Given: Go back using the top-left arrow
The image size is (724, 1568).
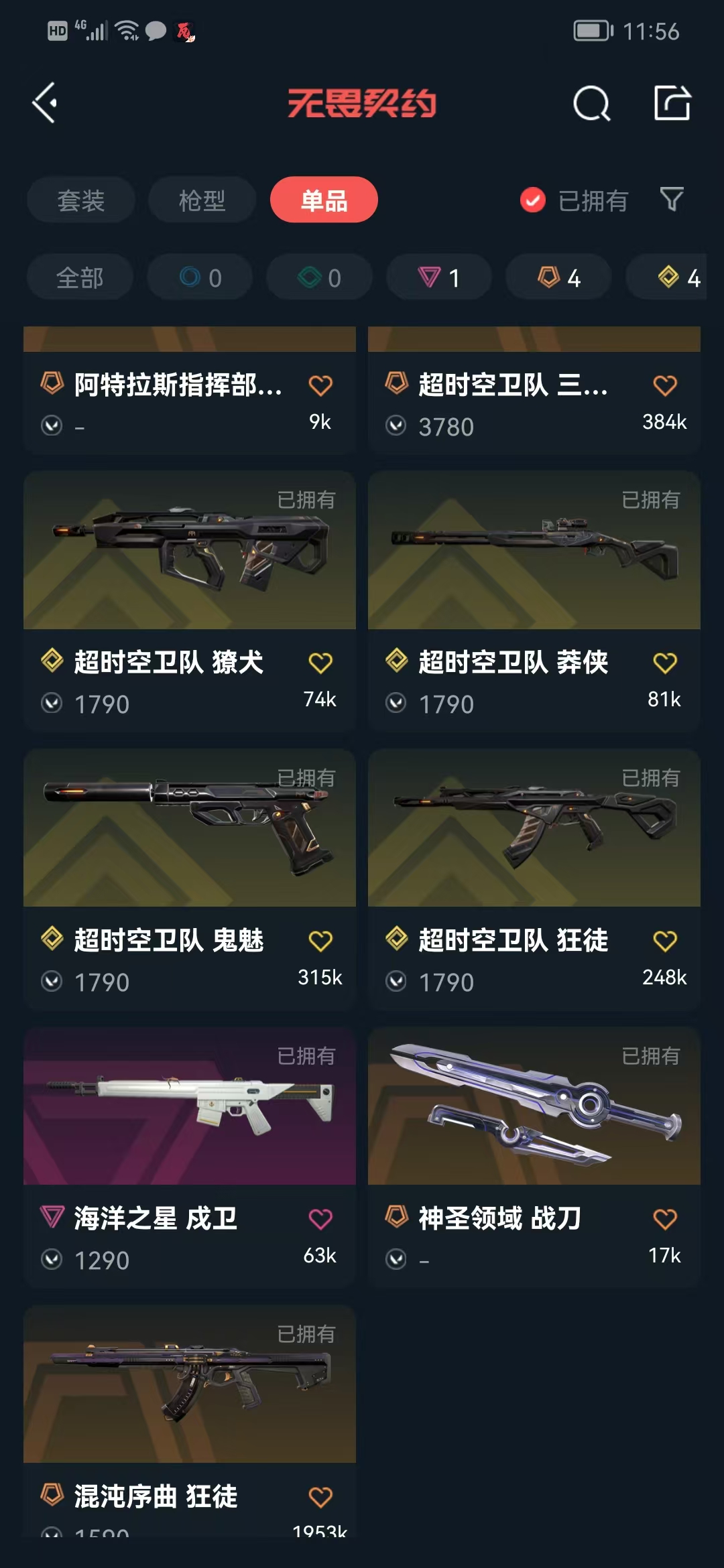Looking at the screenshot, I should coord(46,103).
